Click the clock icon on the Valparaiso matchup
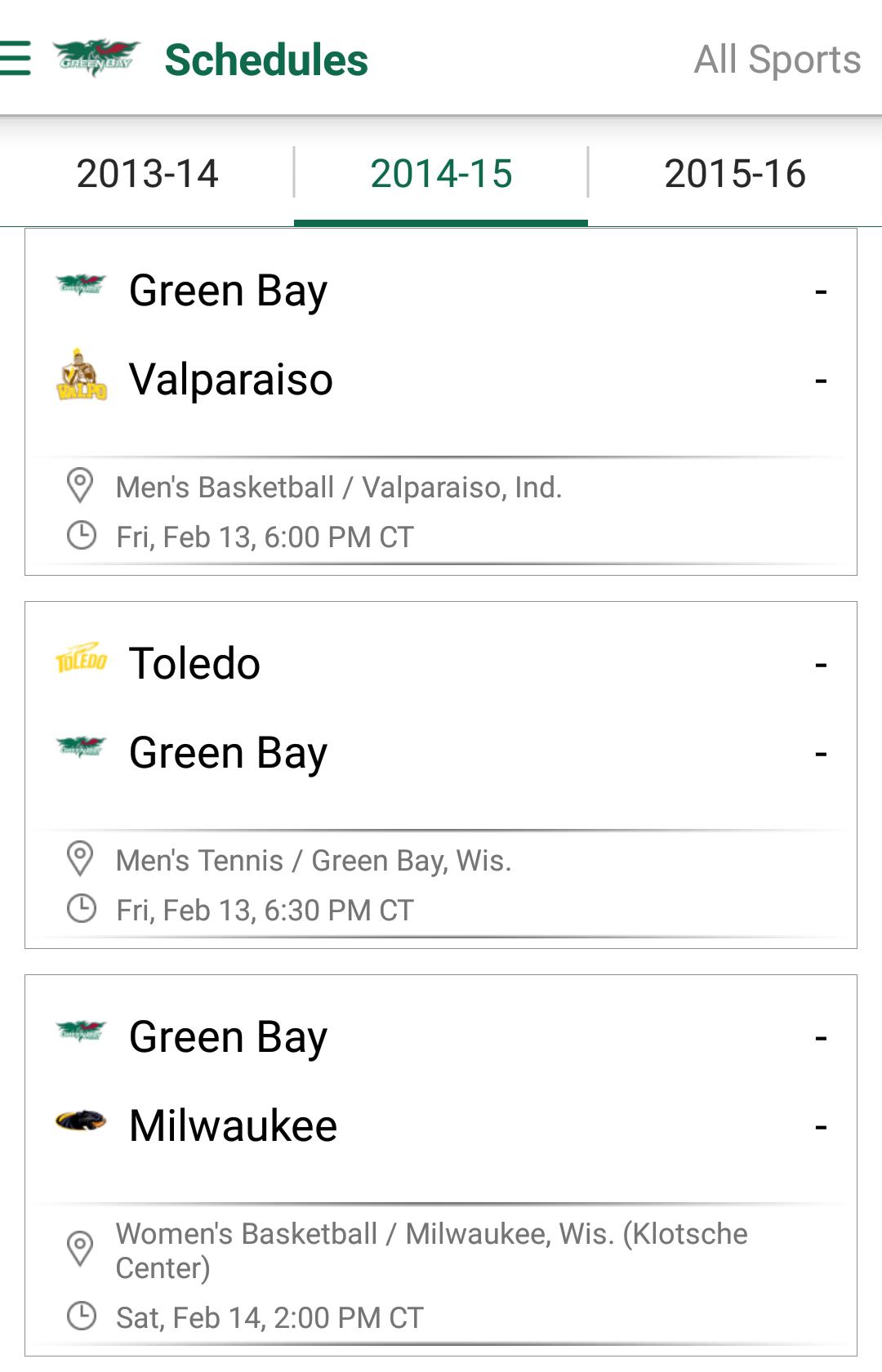 81,536
